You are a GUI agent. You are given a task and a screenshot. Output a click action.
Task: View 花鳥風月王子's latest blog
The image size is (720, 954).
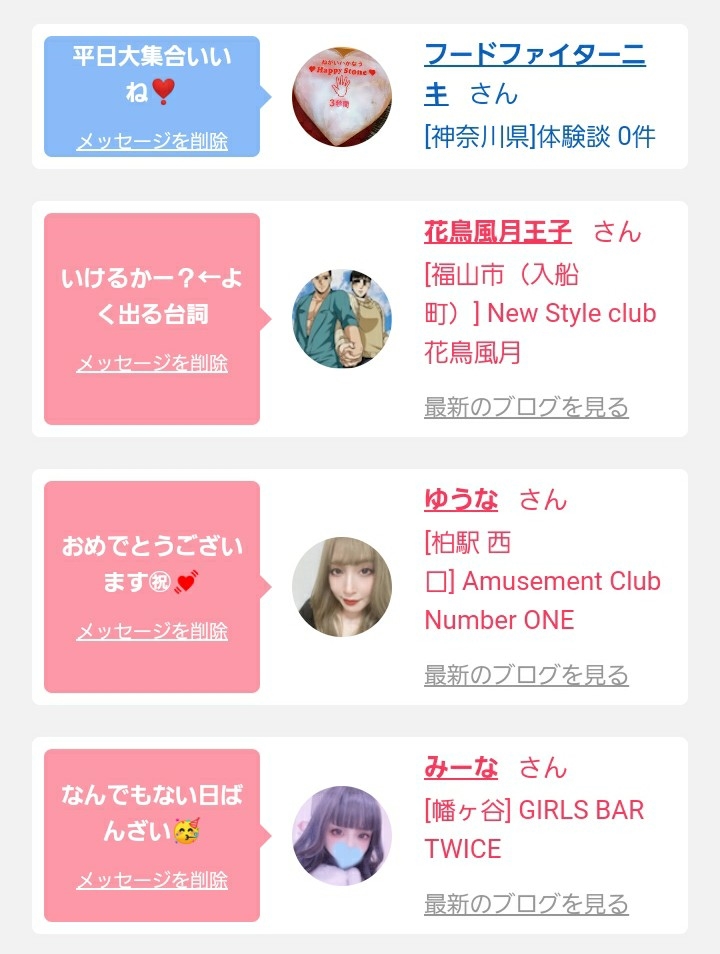click(526, 407)
